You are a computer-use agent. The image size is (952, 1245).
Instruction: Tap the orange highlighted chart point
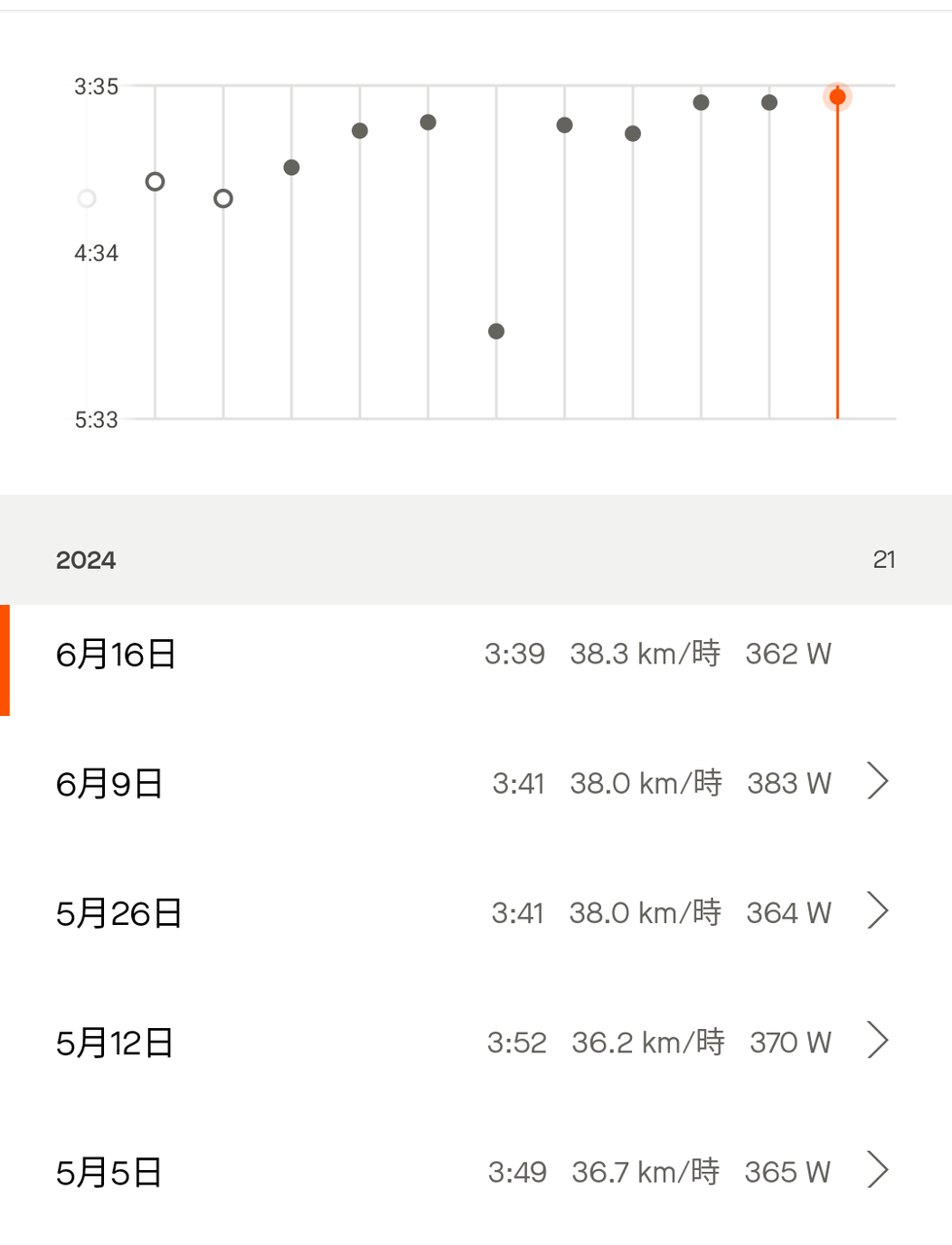point(837,97)
